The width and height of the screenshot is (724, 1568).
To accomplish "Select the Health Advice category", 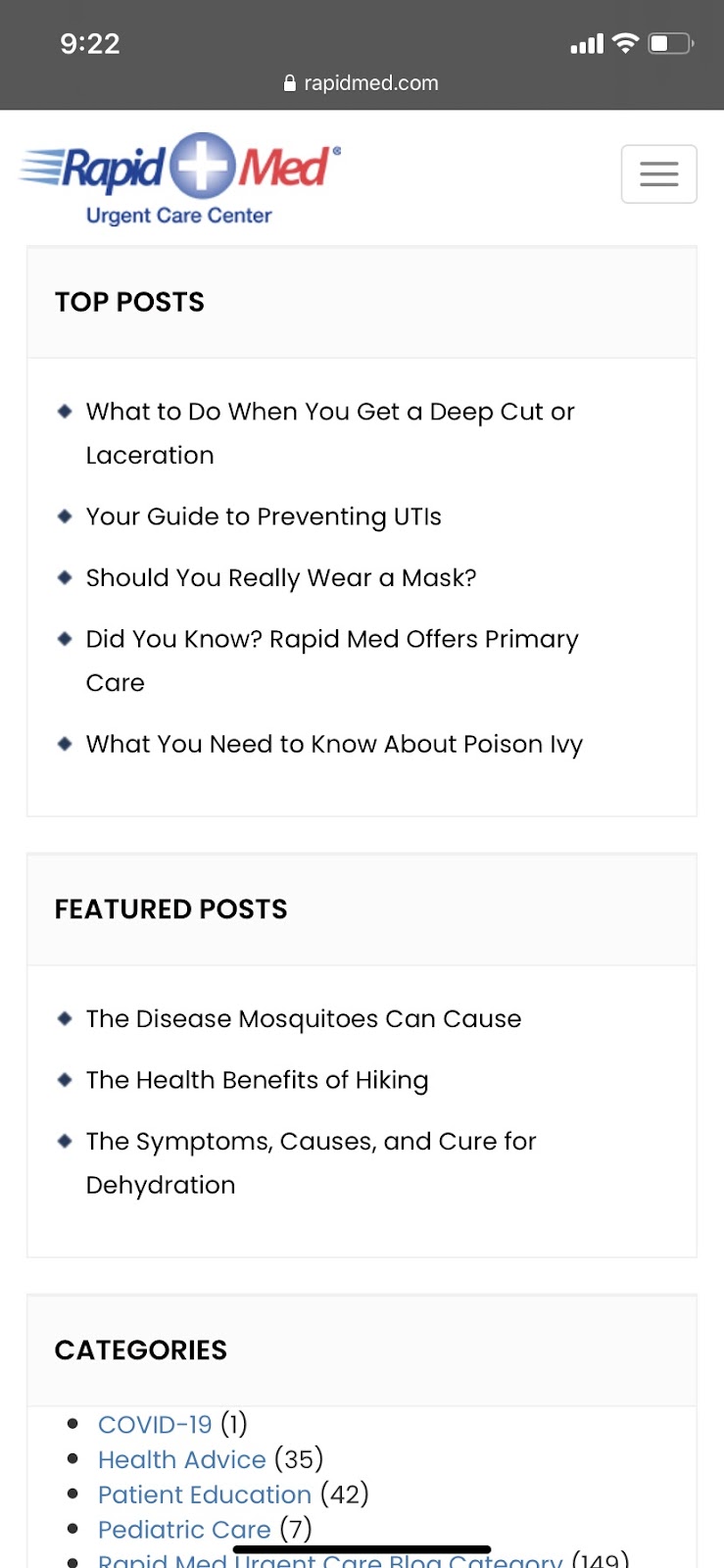I will point(182,1459).
